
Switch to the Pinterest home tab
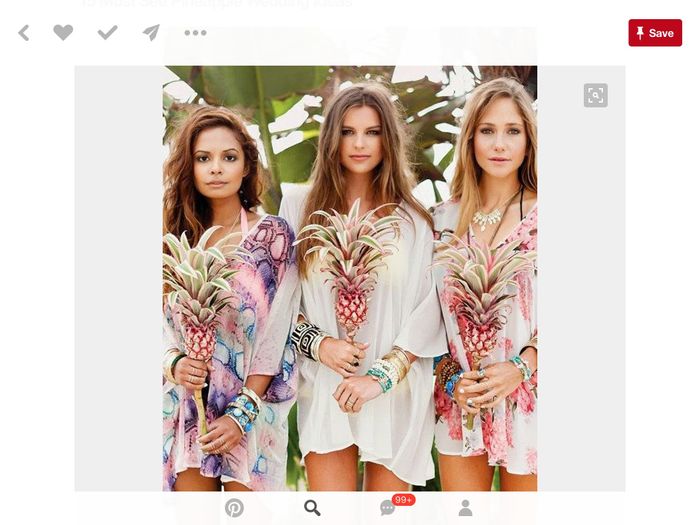[x=234, y=508]
